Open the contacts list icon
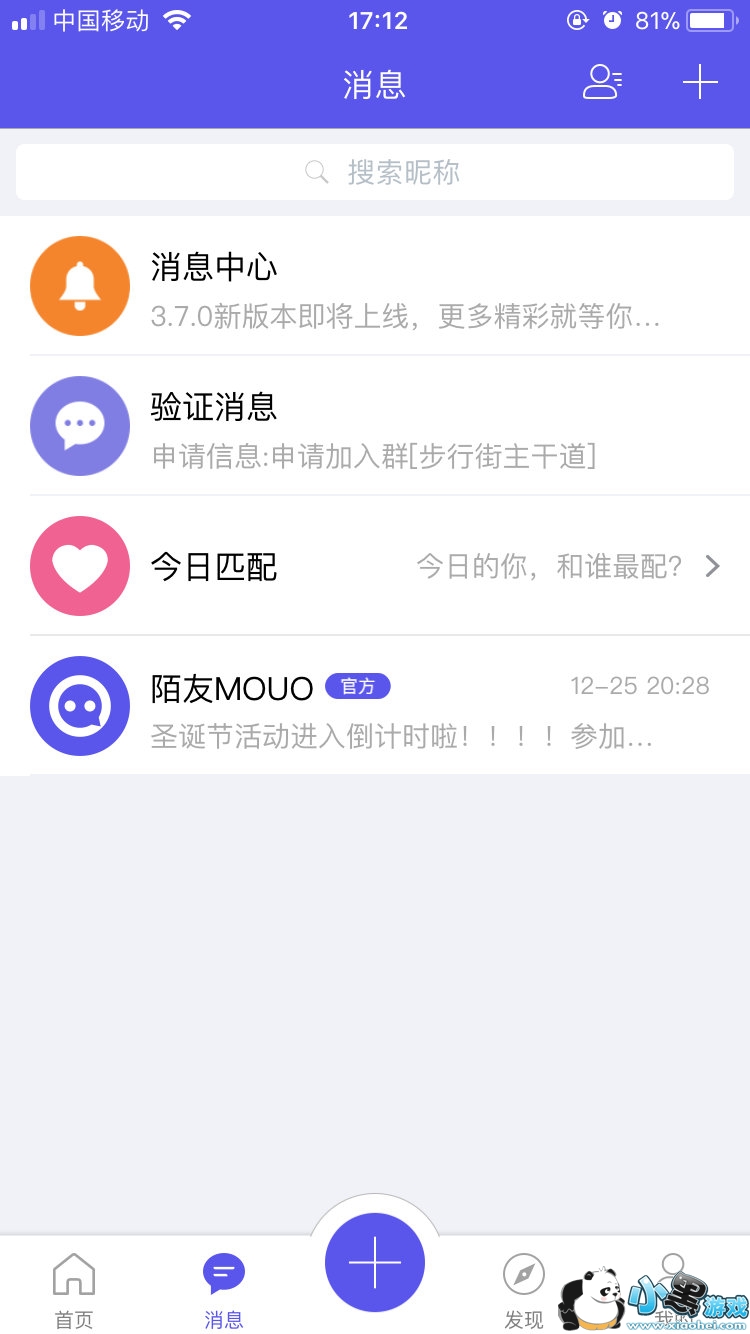 (x=602, y=82)
